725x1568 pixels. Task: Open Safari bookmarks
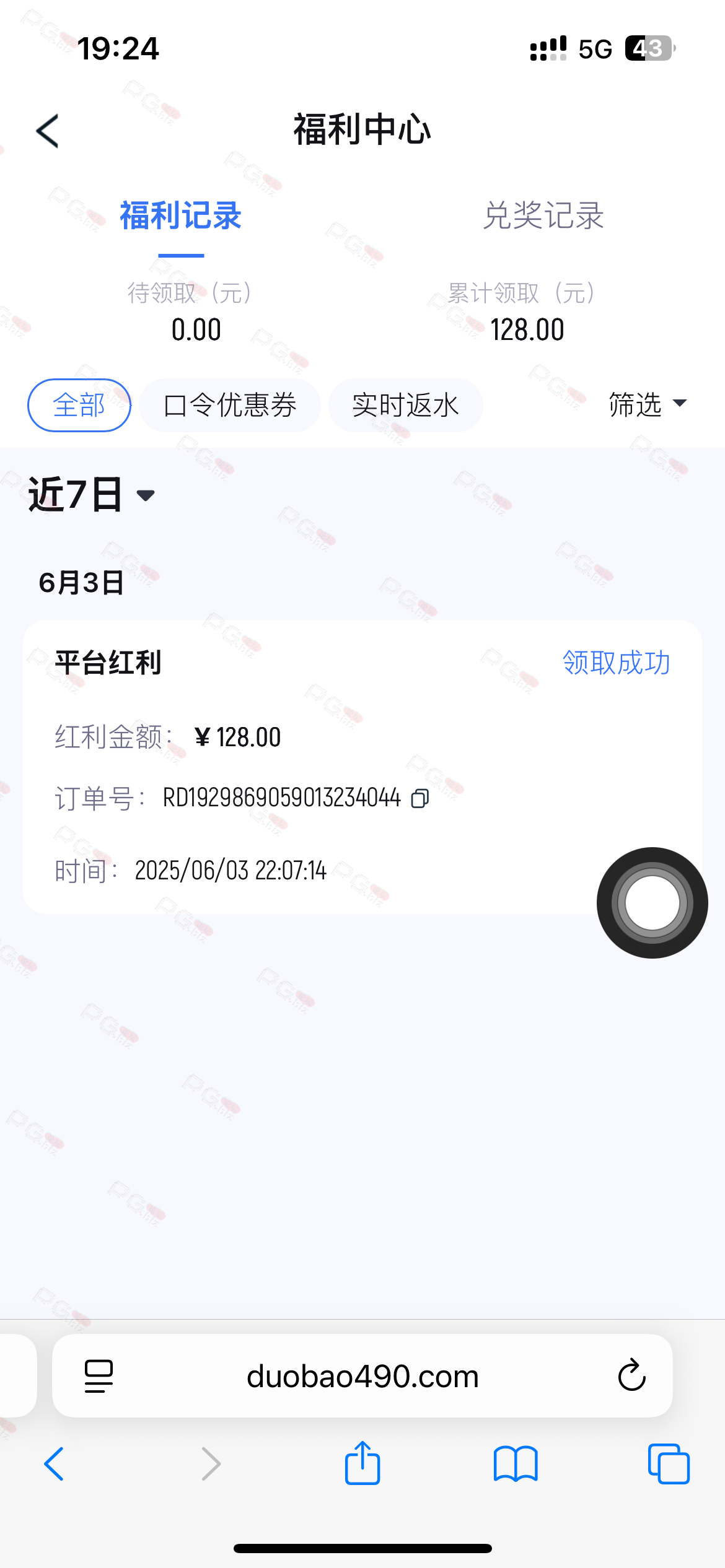click(516, 1464)
